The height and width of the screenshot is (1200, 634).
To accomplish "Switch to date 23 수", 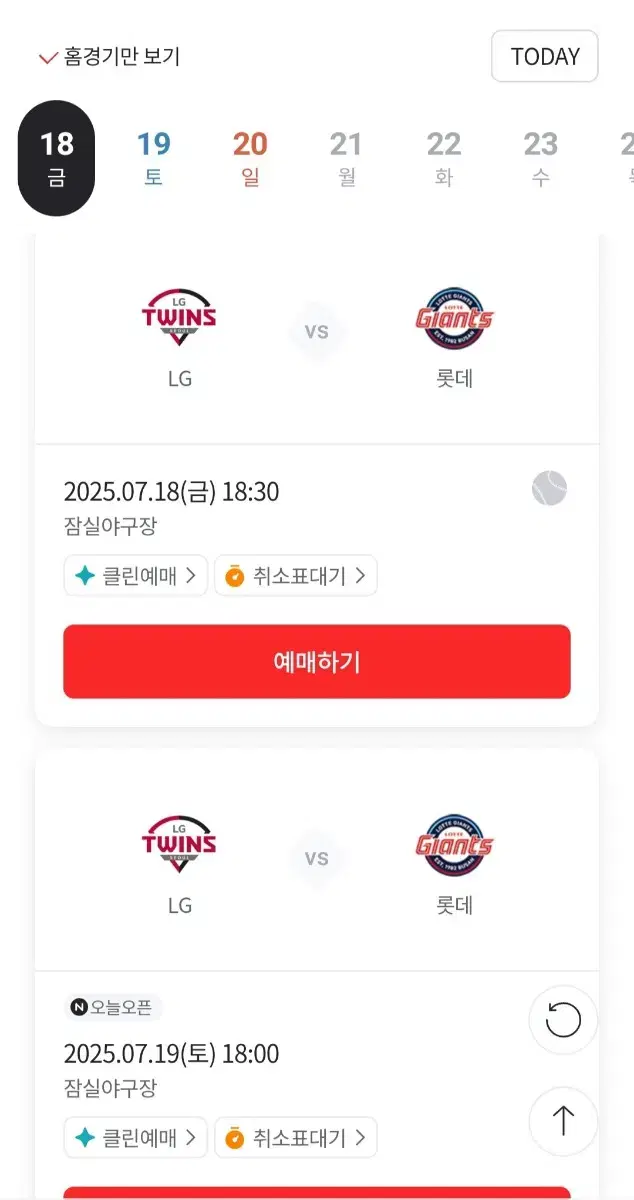I will point(540,158).
